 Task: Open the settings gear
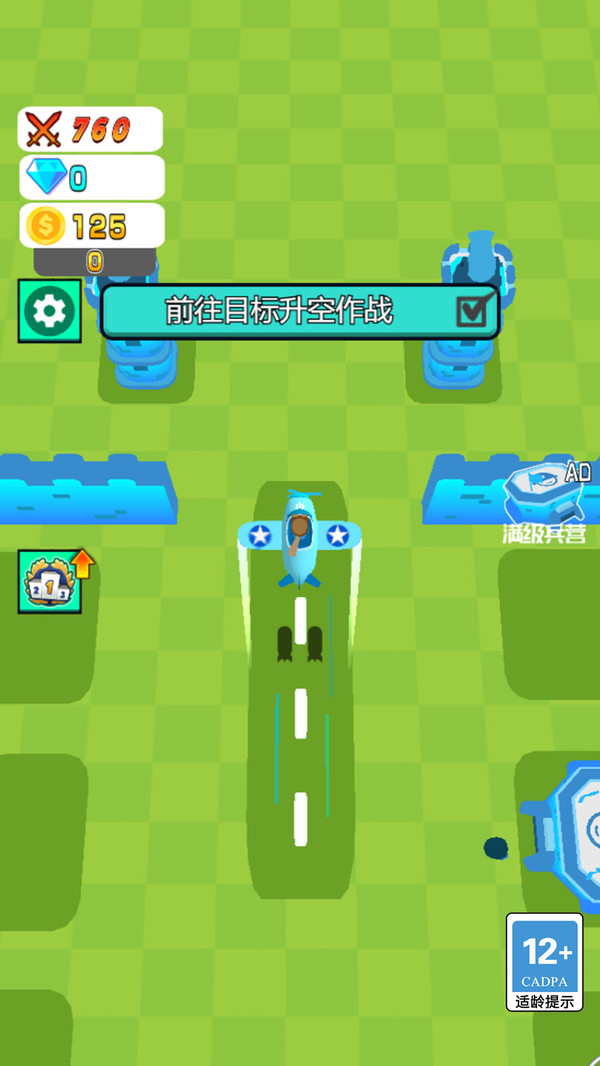click(x=50, y=311)
